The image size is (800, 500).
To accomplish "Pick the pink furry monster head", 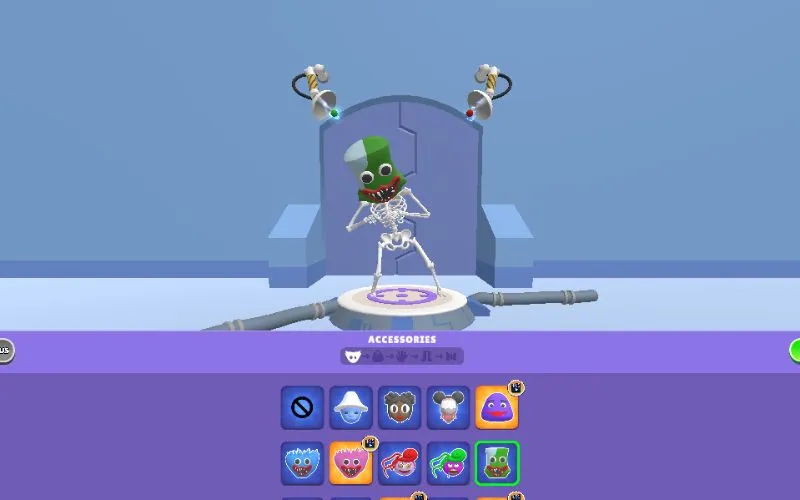I will (351, 463).
